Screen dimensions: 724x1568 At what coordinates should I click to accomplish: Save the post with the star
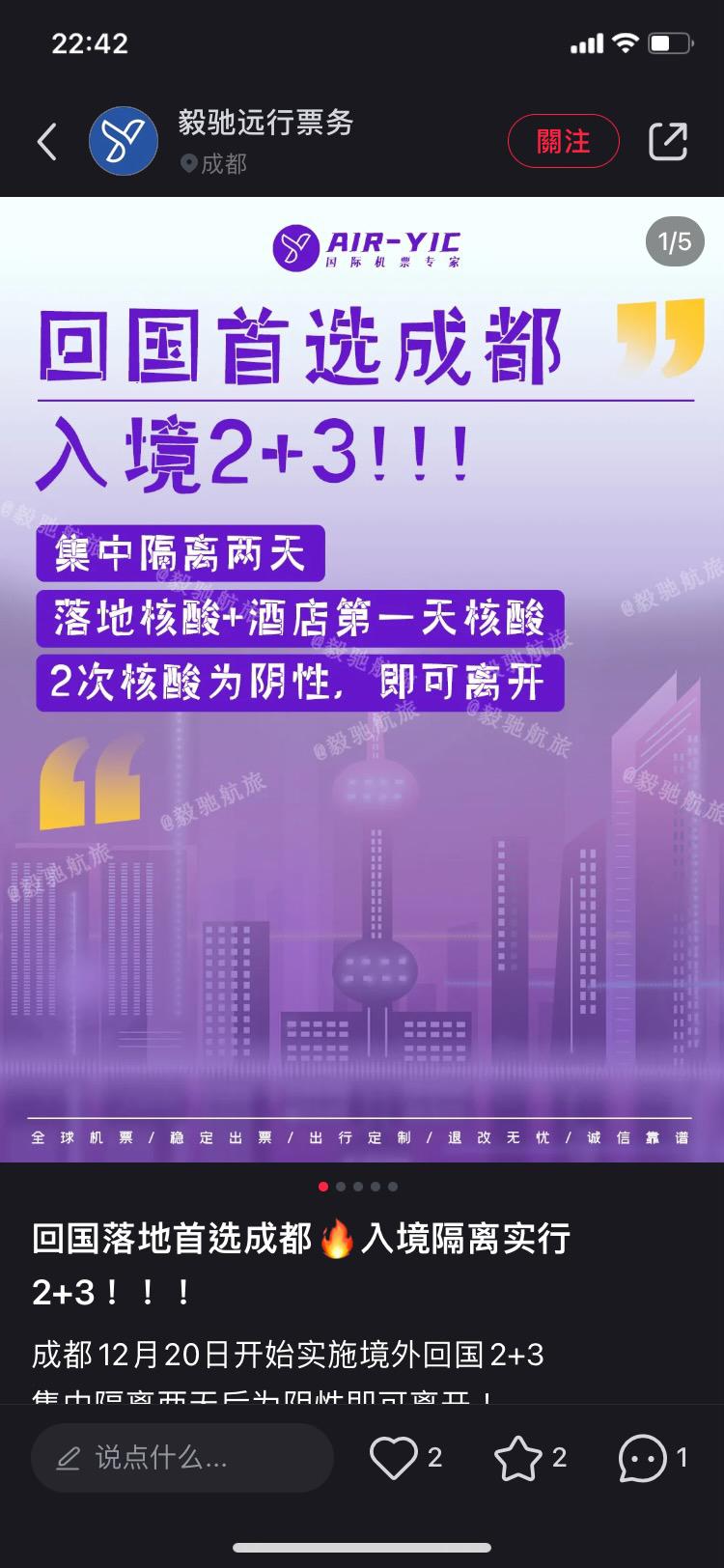click(518, 1458)
